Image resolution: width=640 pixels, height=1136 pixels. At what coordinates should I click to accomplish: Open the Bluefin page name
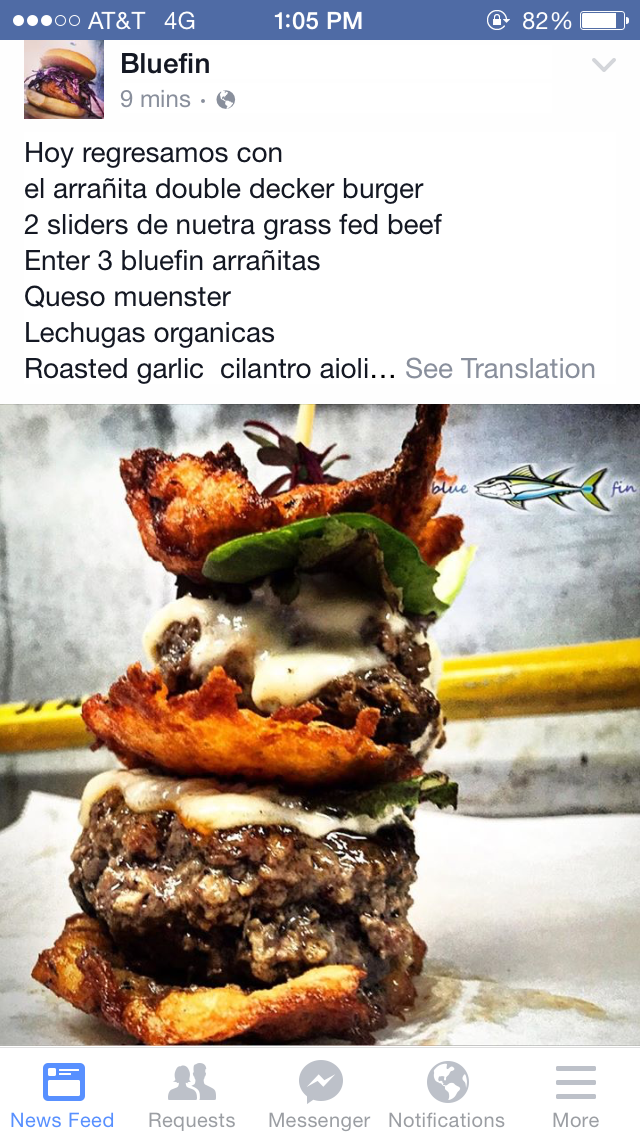(165, 64)
